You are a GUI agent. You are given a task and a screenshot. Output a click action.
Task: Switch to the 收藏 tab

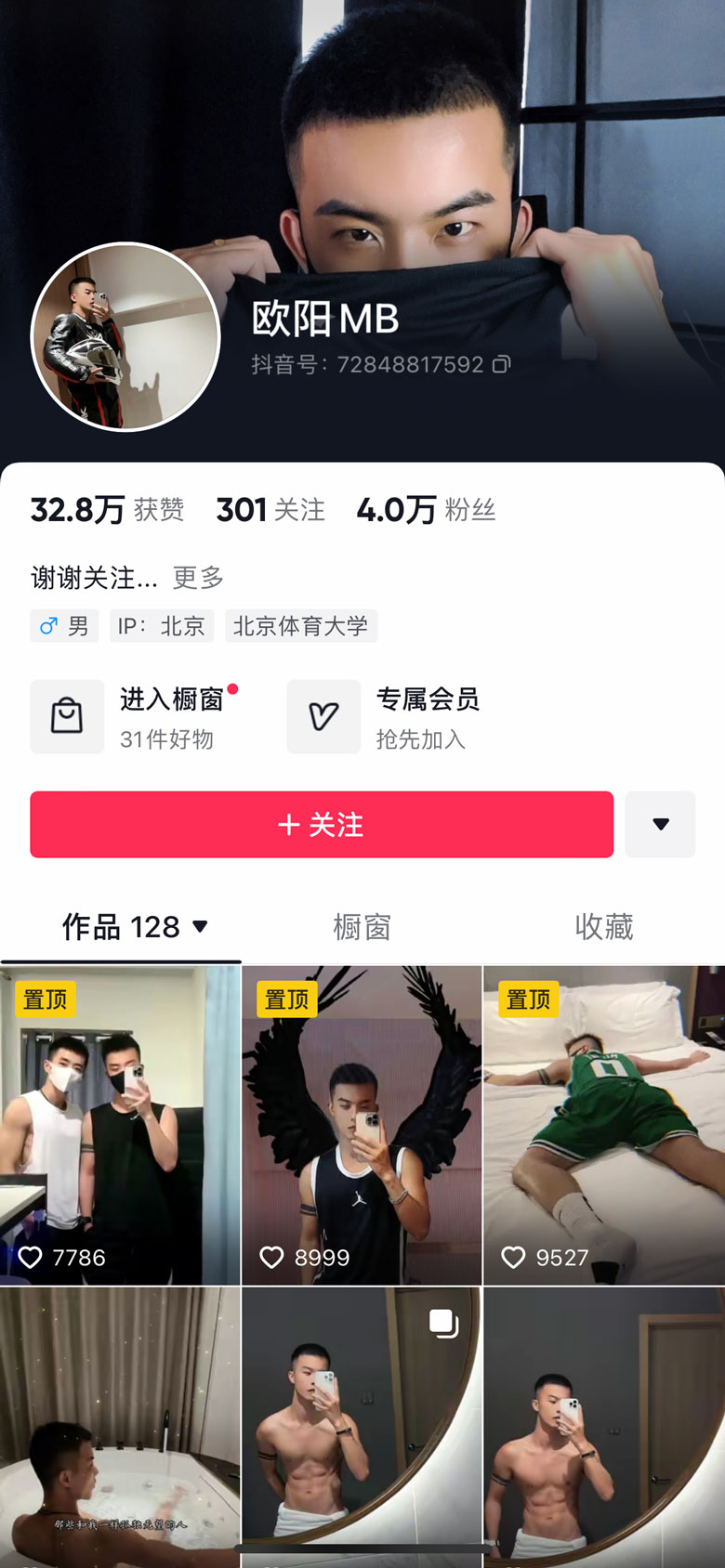(x=603, y=927)
